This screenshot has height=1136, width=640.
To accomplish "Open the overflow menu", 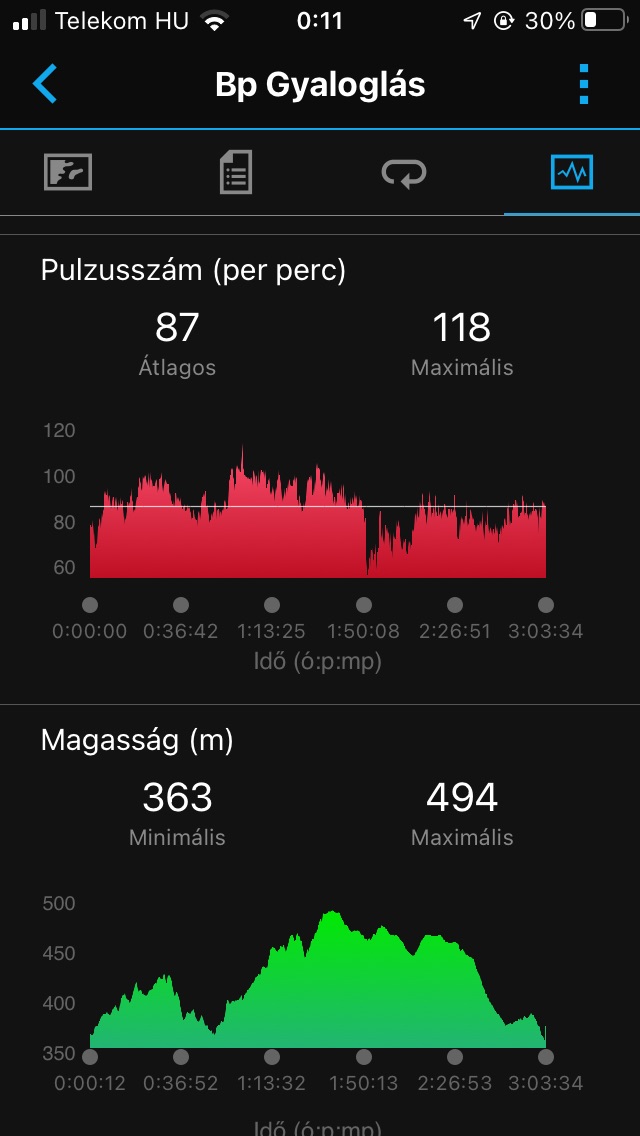I will click(x=585, y=84).
